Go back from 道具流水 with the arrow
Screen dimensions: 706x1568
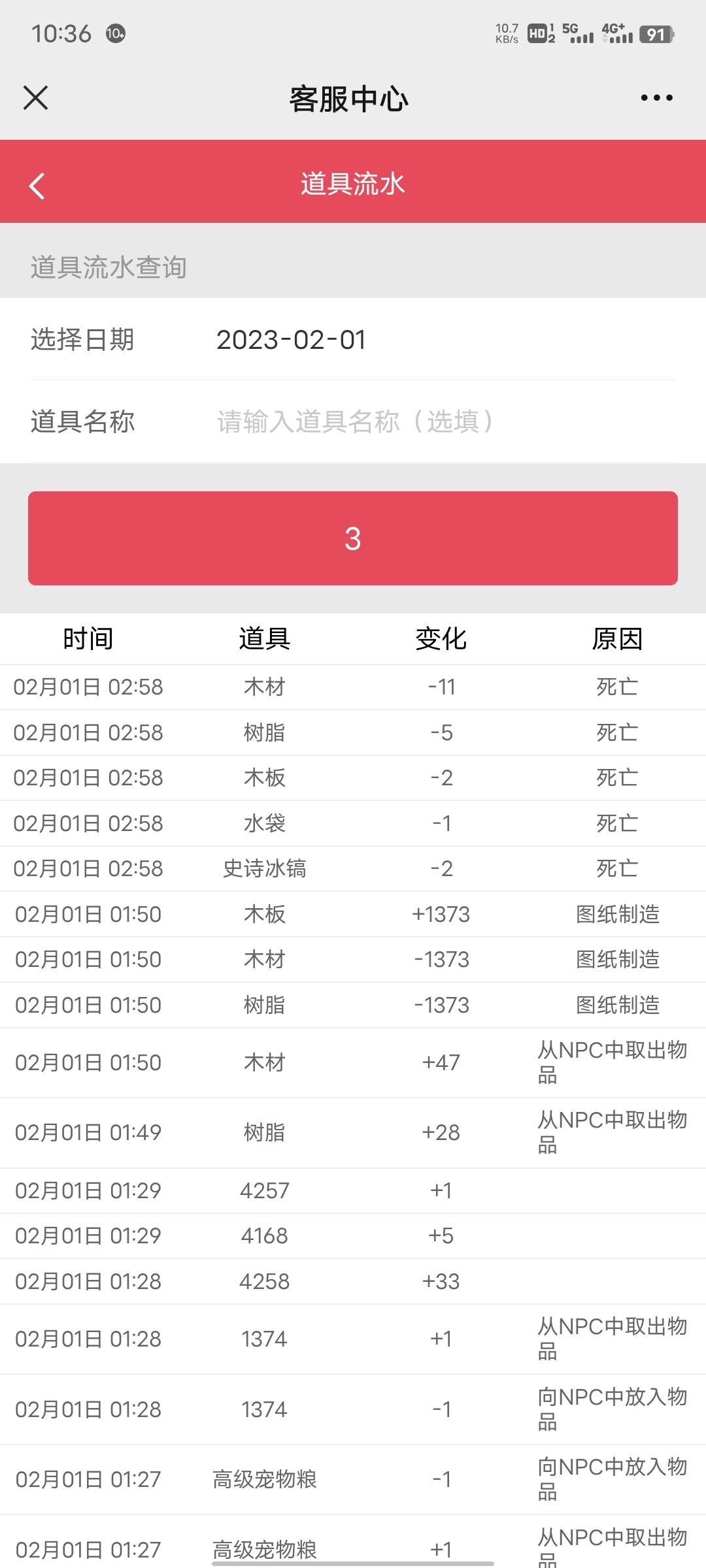[37, 186]
